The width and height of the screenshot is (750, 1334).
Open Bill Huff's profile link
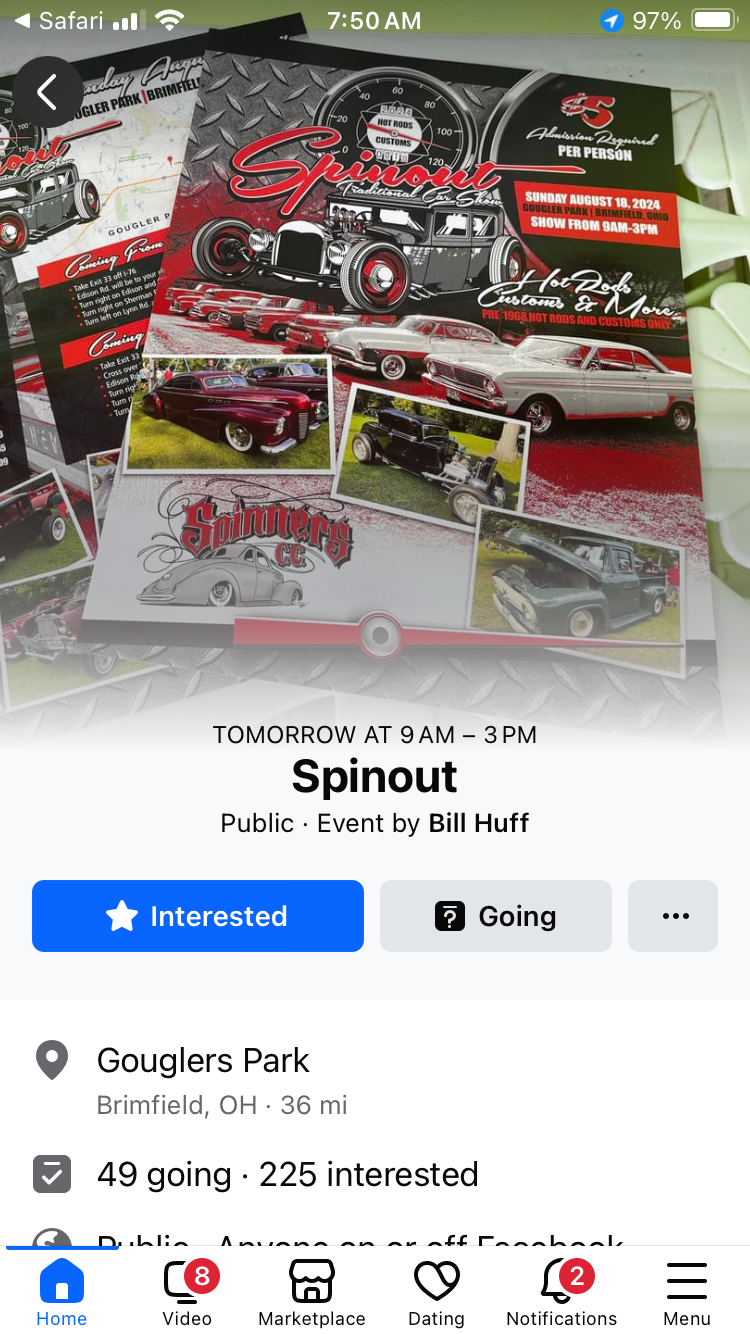478,823
